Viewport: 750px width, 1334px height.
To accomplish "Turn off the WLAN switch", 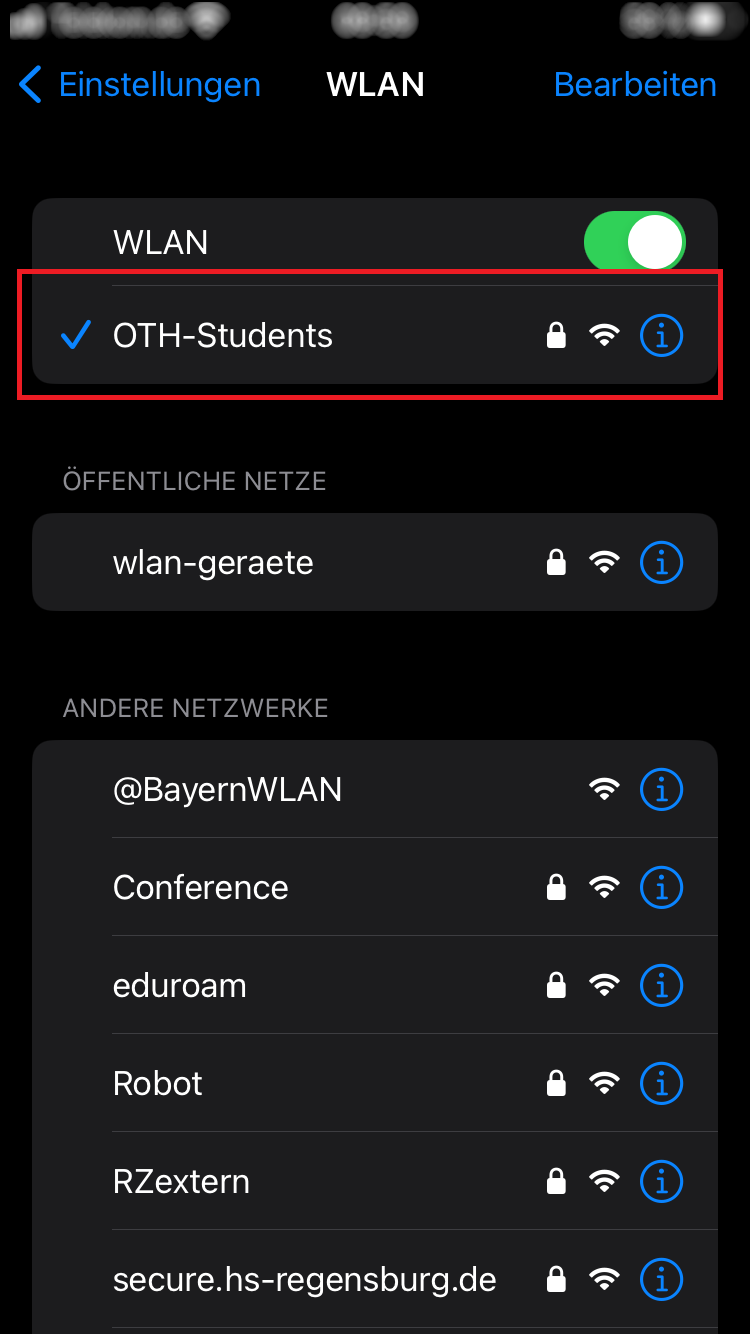I will 635,241.
